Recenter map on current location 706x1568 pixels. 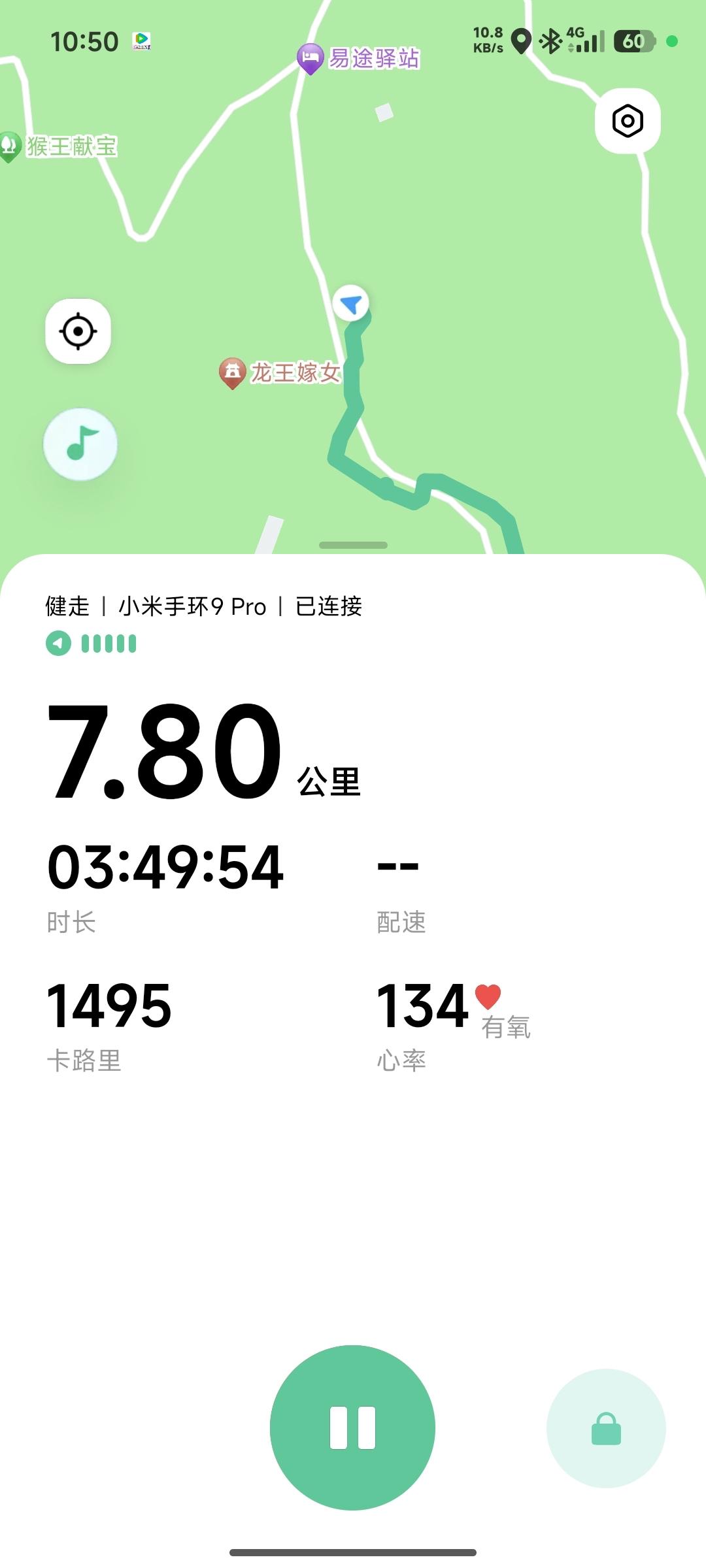point(78,331)
